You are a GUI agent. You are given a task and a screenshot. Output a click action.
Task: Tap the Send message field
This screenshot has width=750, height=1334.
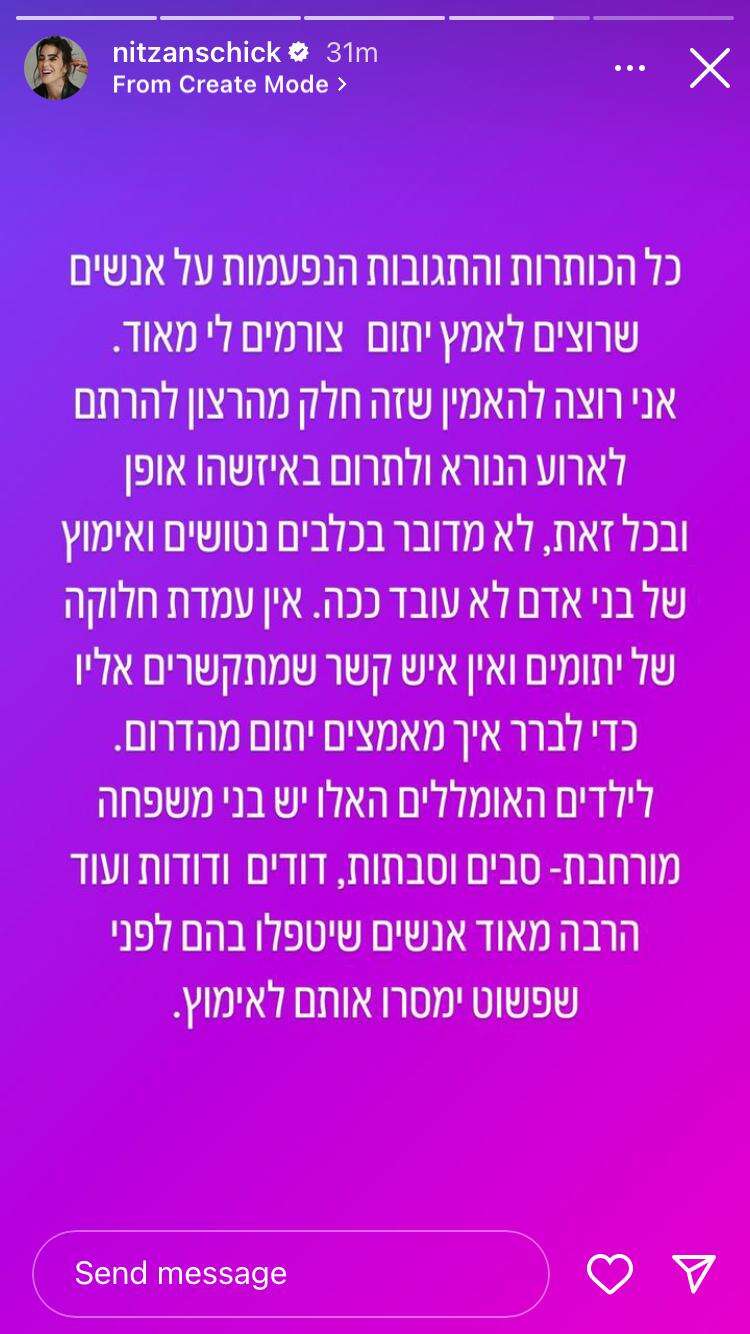tap(290, 1273)
